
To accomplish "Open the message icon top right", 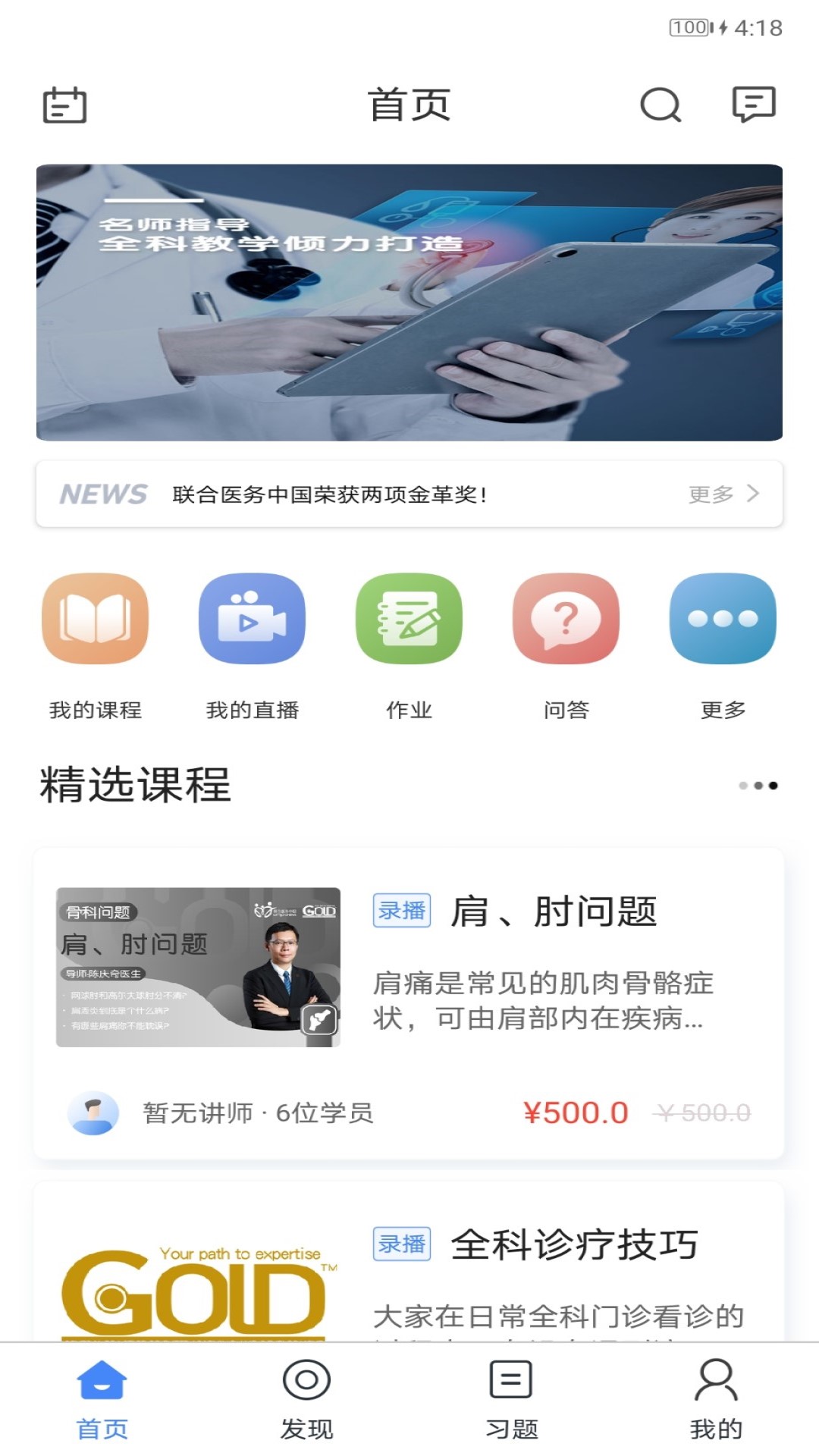I will point(752,106).
